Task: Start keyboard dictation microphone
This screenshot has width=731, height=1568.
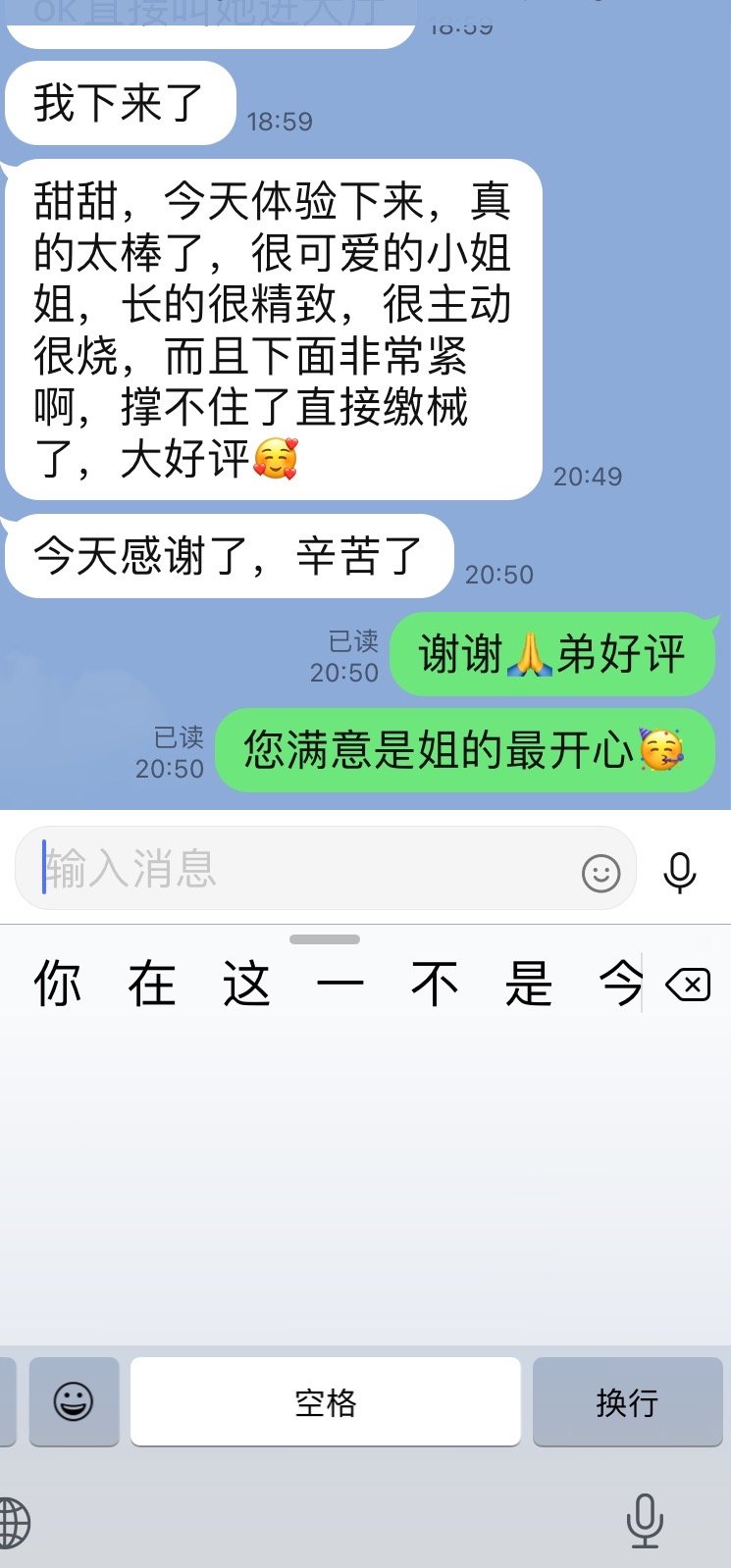Action: click(x=645, y=1521)
